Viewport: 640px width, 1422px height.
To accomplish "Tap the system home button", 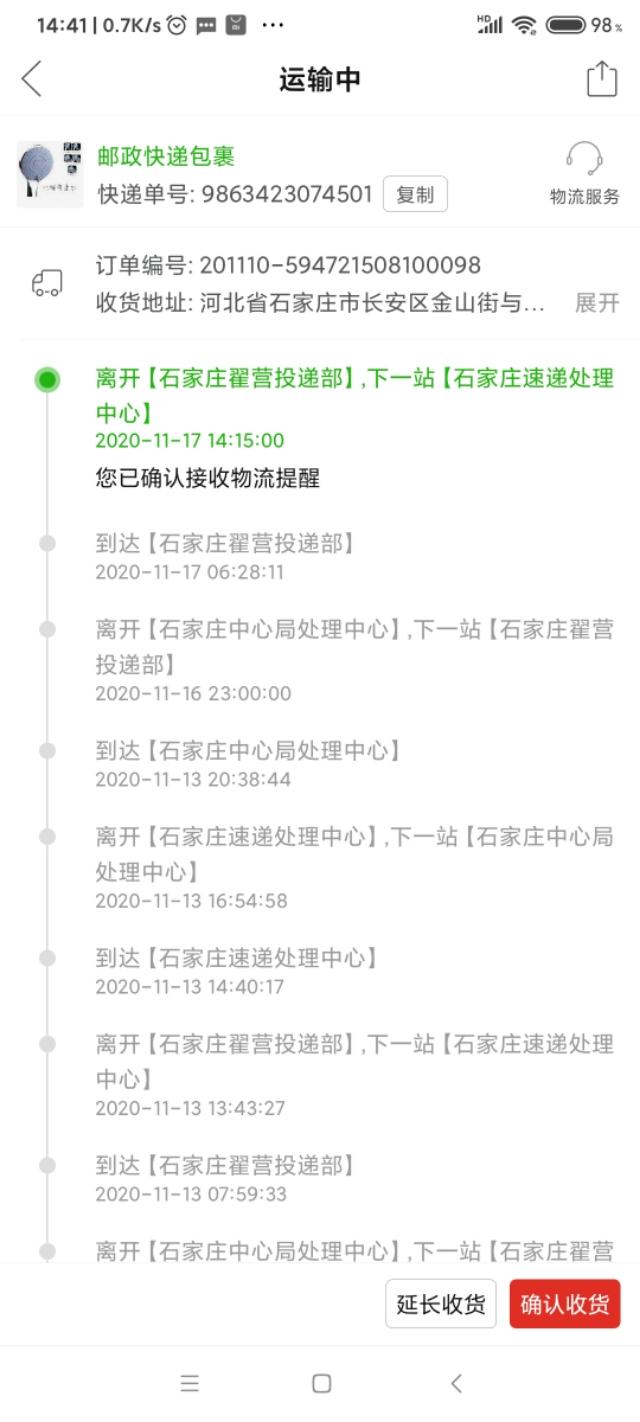I will coord(321,1383).
